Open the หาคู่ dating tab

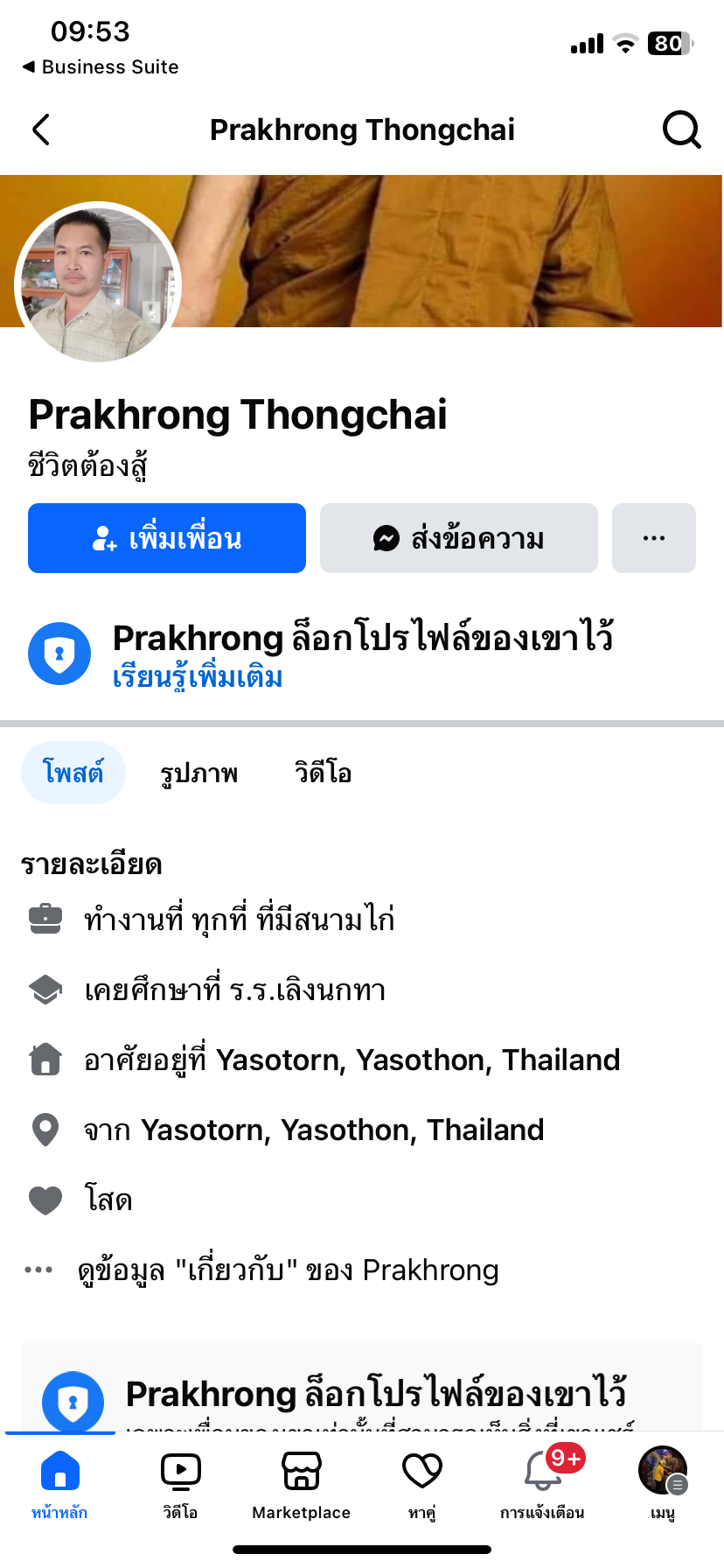[422, 1480]
